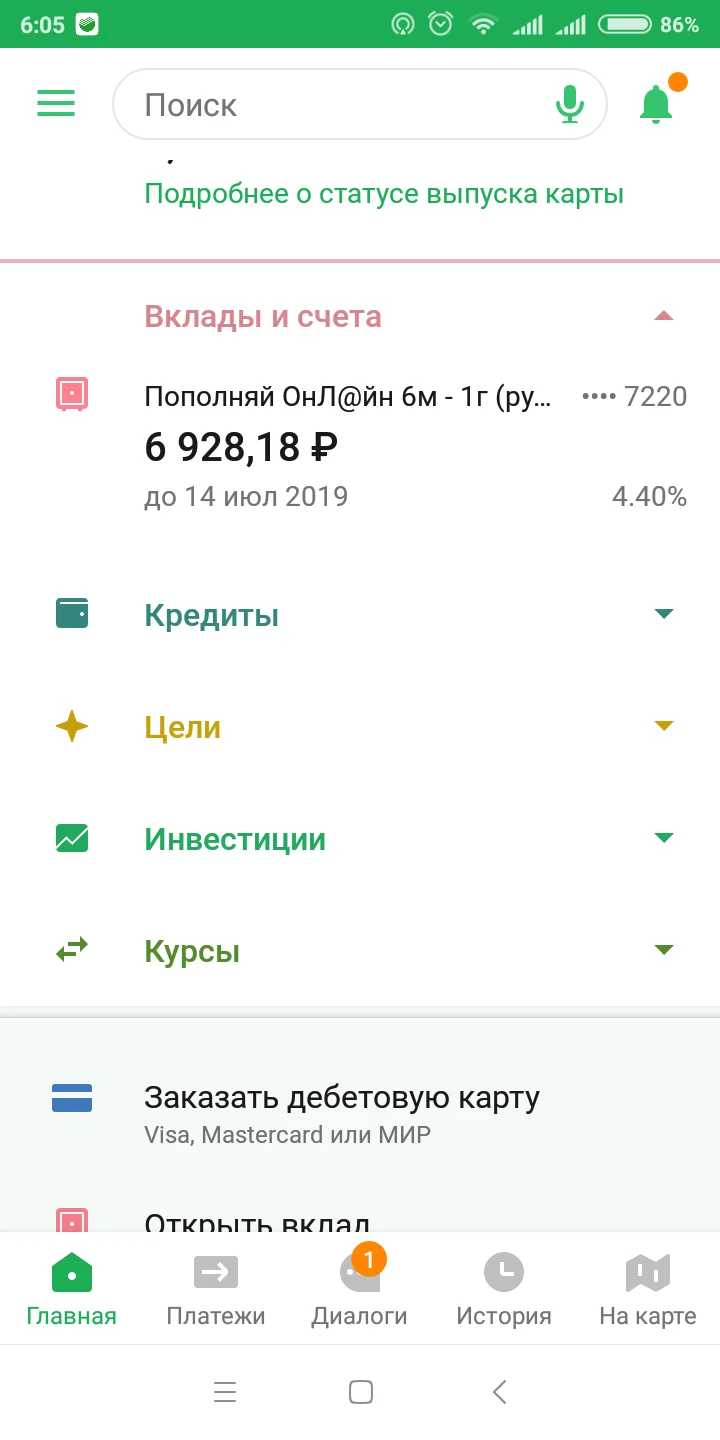Expand the Курсы section
The height and width of the screenshot is (1440, 720).
point(664,950)
